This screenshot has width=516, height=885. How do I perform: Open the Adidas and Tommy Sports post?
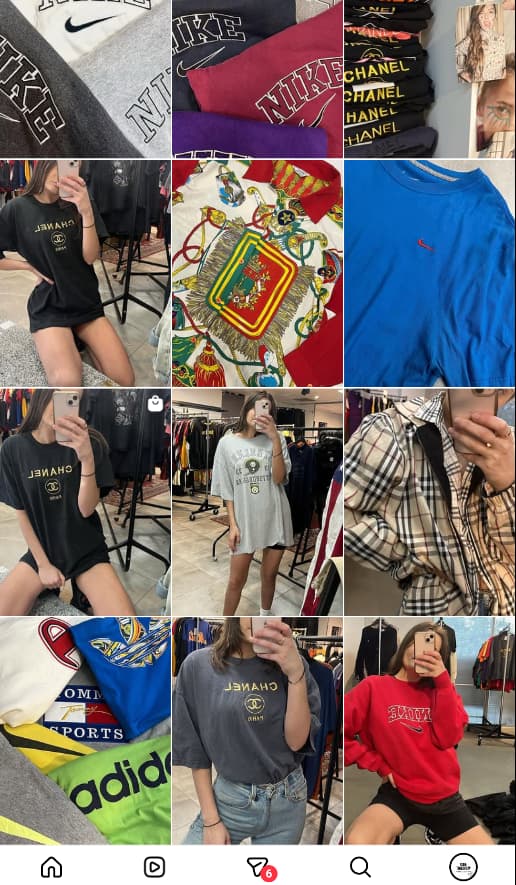click(85, 730)
